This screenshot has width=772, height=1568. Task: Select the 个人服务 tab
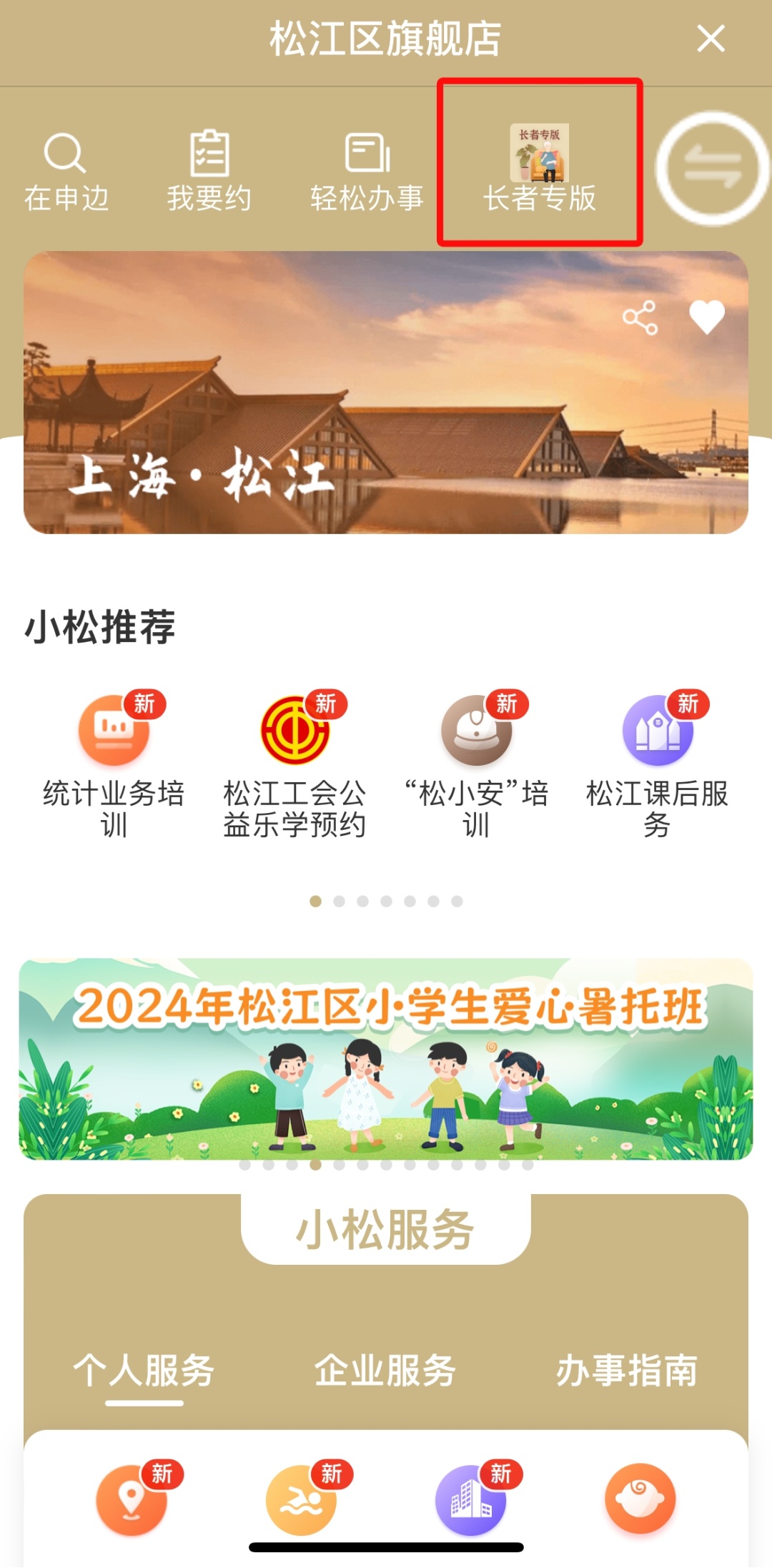[x=144, y=1371]
